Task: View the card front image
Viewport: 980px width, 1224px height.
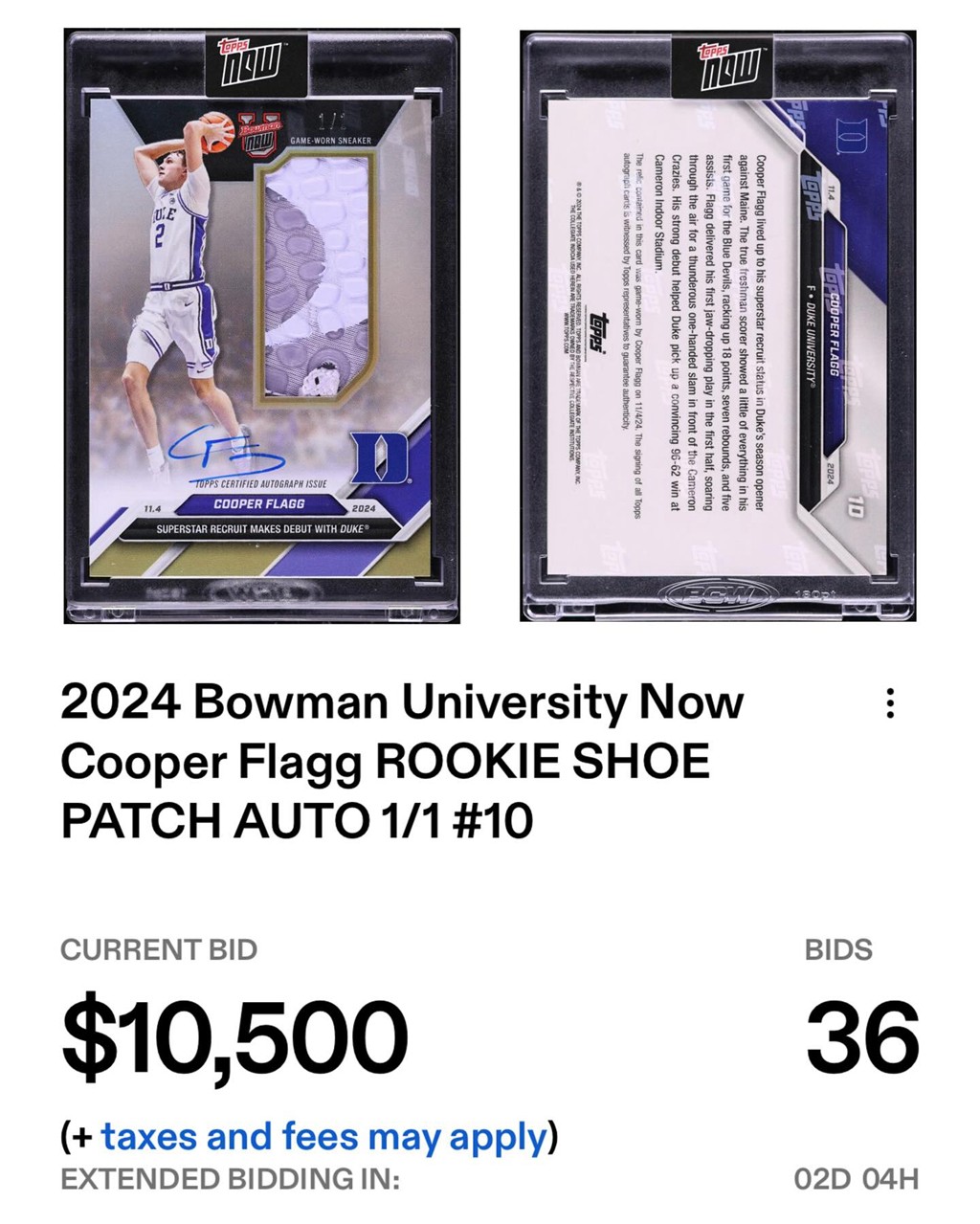Action: pos(261,327)
